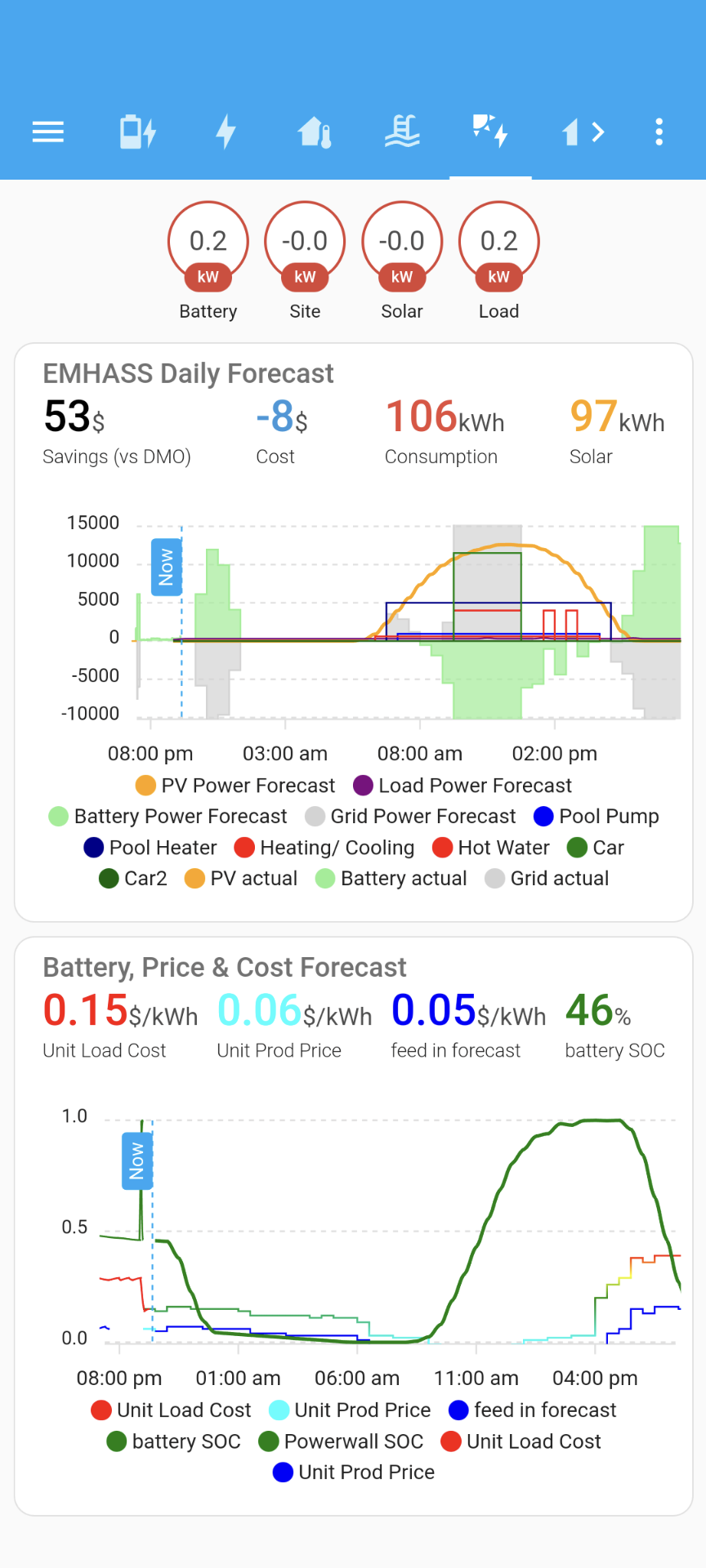Toggle the Pool Pump legend entry
This screenshot has width=706, height=1568.
click(598, 816)
